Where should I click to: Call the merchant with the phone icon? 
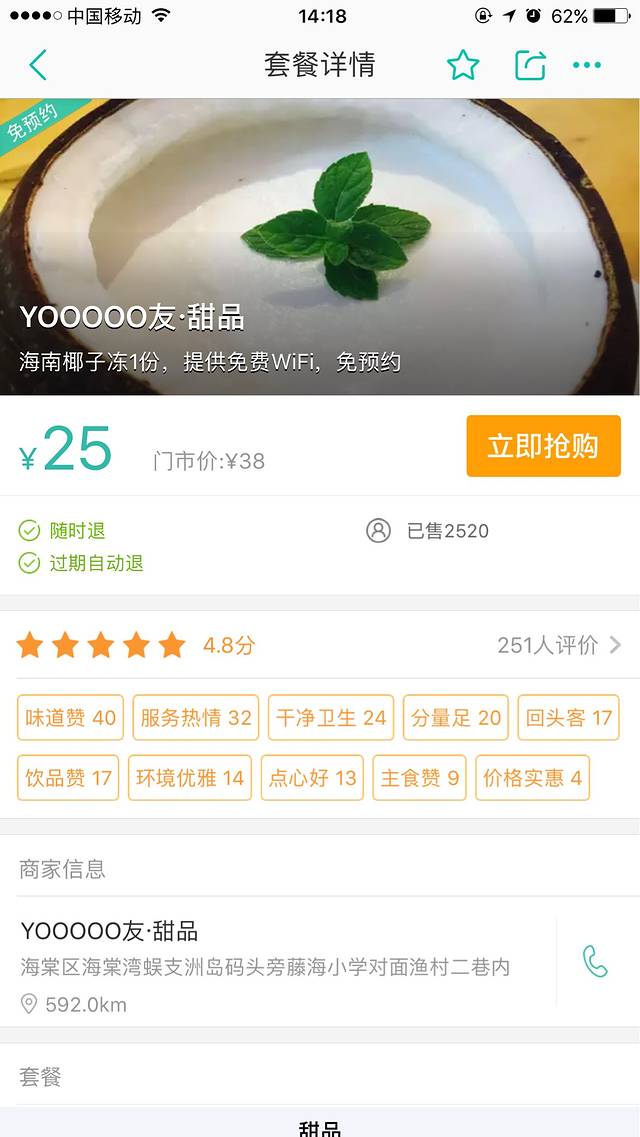pos(595,961)
